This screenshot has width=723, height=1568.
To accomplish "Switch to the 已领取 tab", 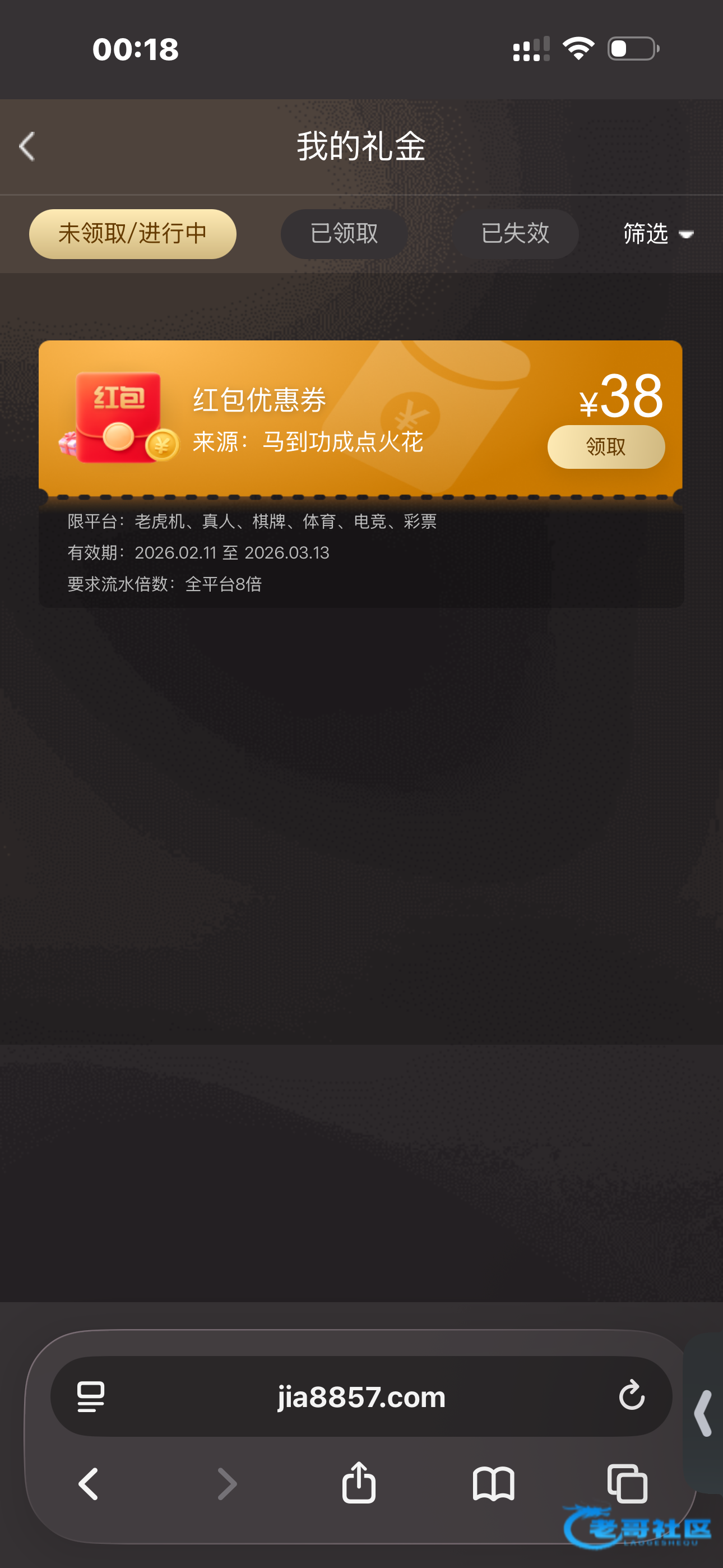I will [344, 234].
